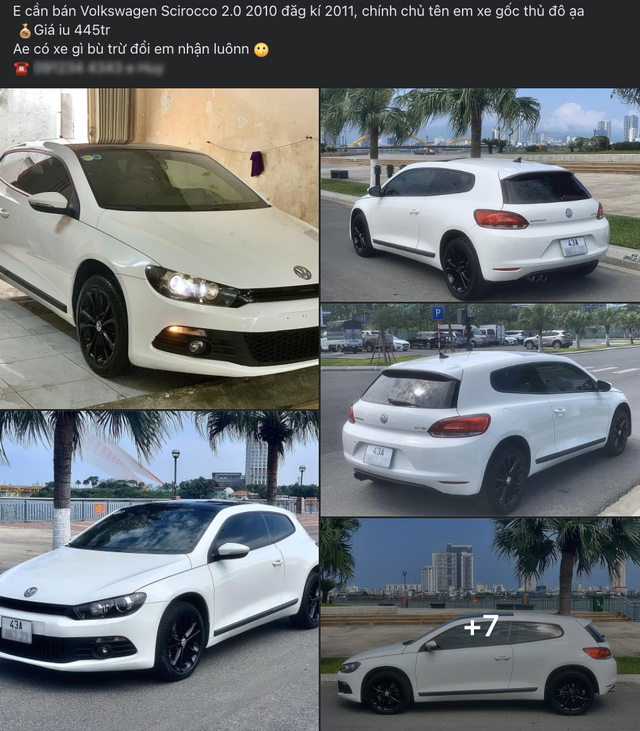
Task: View the front photo showing the 43A plate
Action: coord(159,570)
